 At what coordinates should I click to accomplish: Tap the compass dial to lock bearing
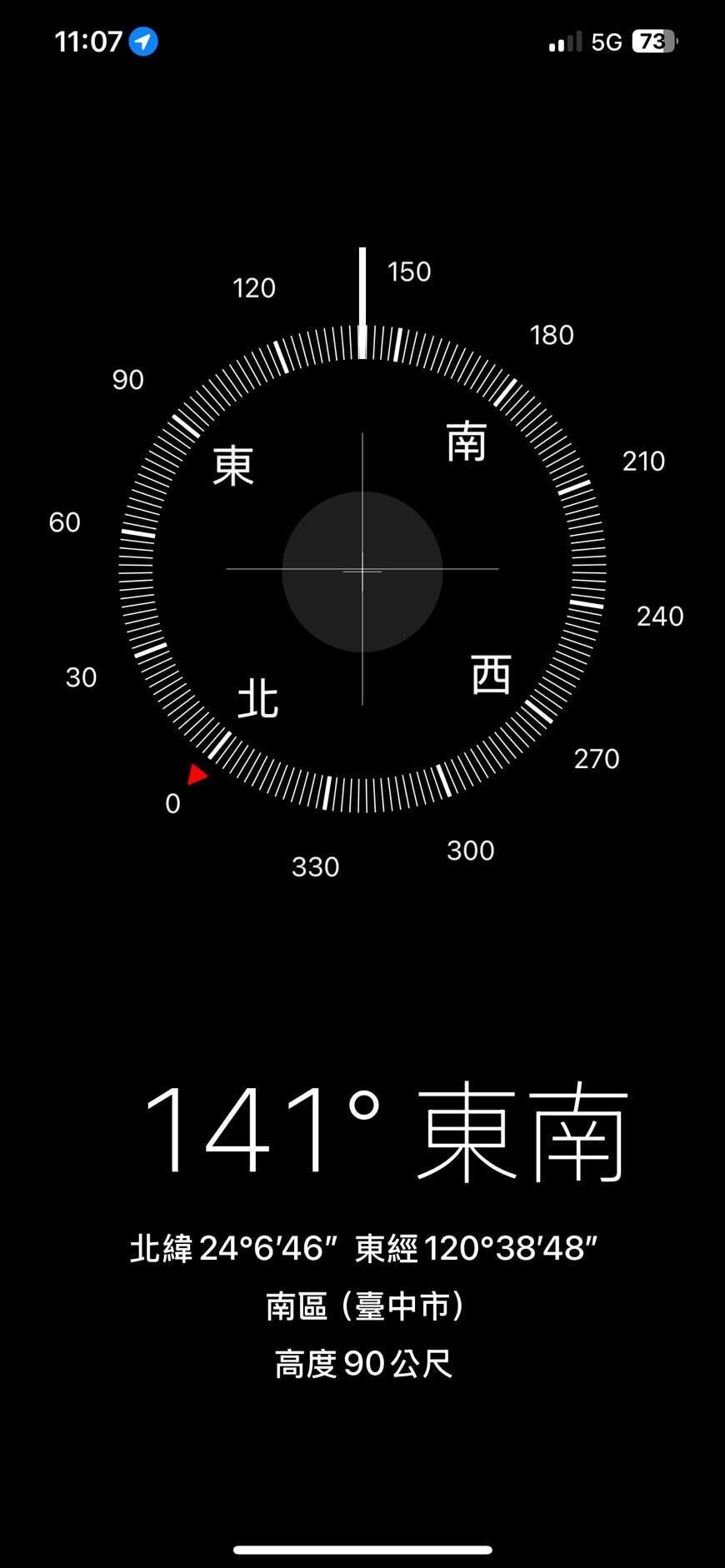pyautogui.click(x=362, y=569)
